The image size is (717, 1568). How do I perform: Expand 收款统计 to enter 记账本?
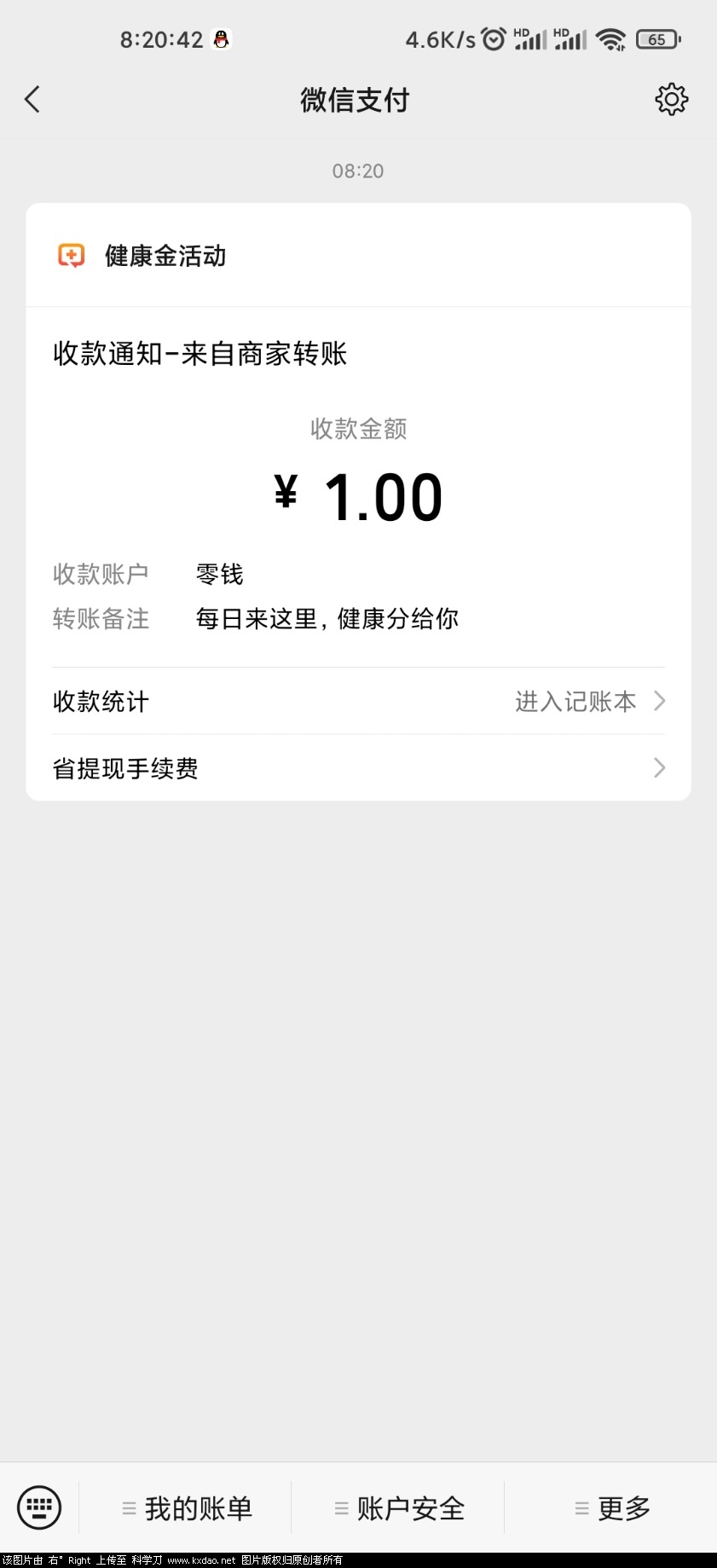pos(358,701)
